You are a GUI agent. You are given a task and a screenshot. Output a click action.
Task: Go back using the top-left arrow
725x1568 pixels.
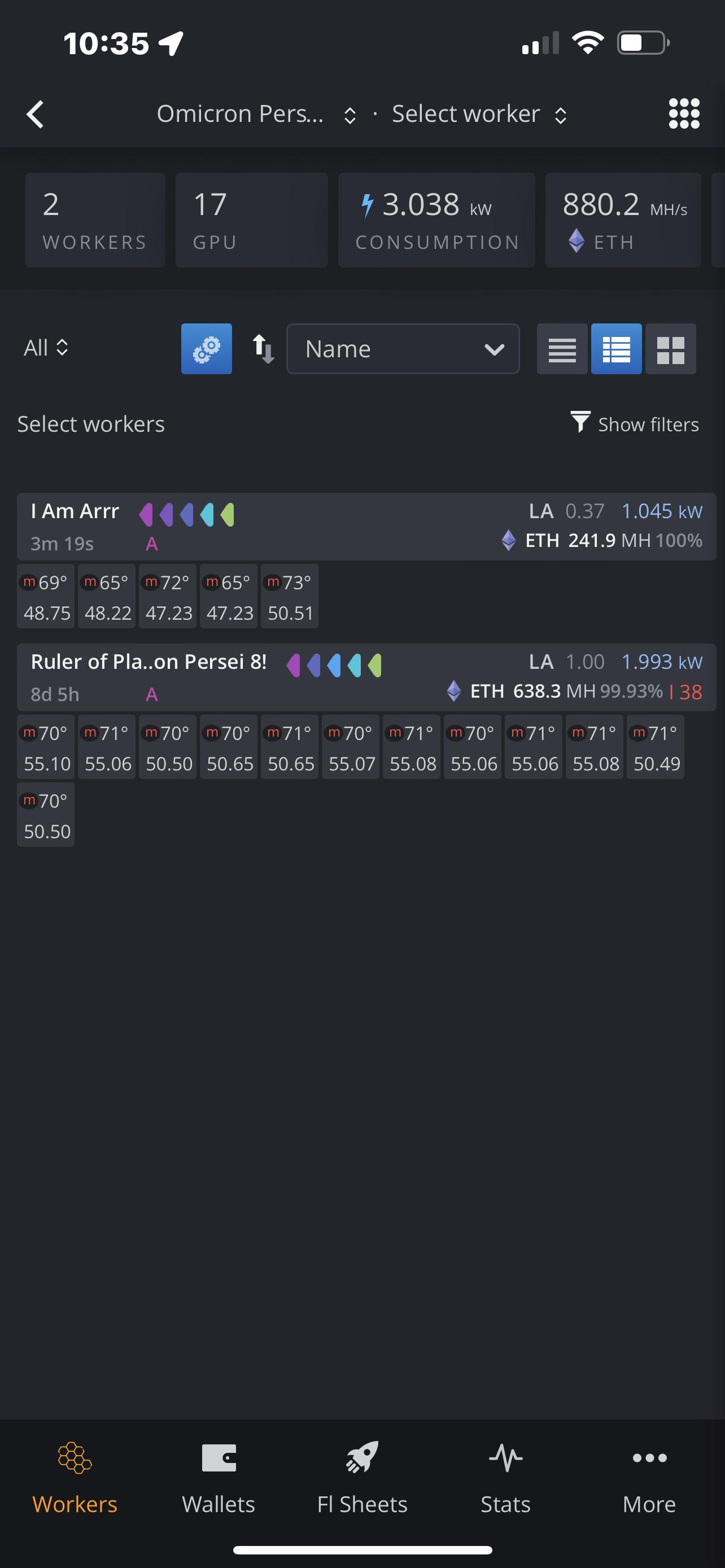pyautogui.click(x=36, y=115)
